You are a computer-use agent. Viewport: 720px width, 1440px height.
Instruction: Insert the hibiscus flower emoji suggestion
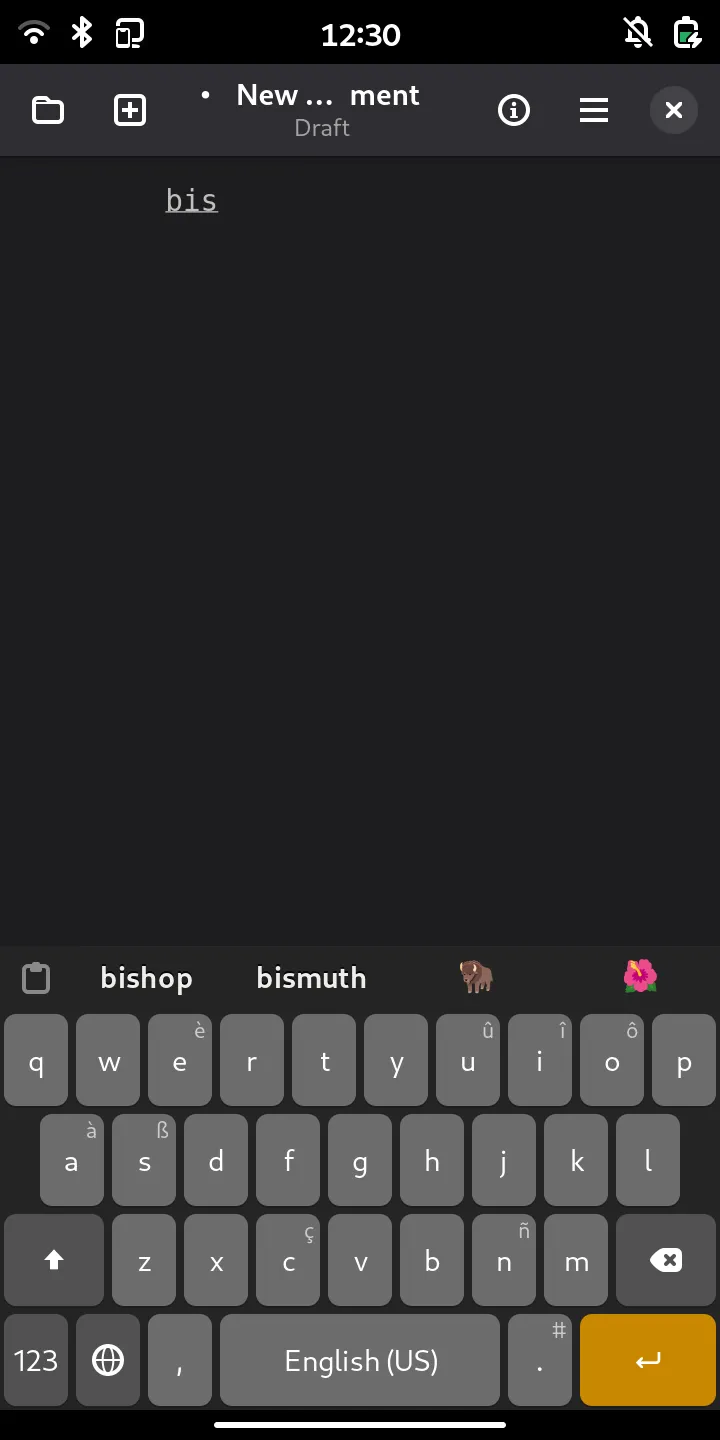(x=640, y=976)
